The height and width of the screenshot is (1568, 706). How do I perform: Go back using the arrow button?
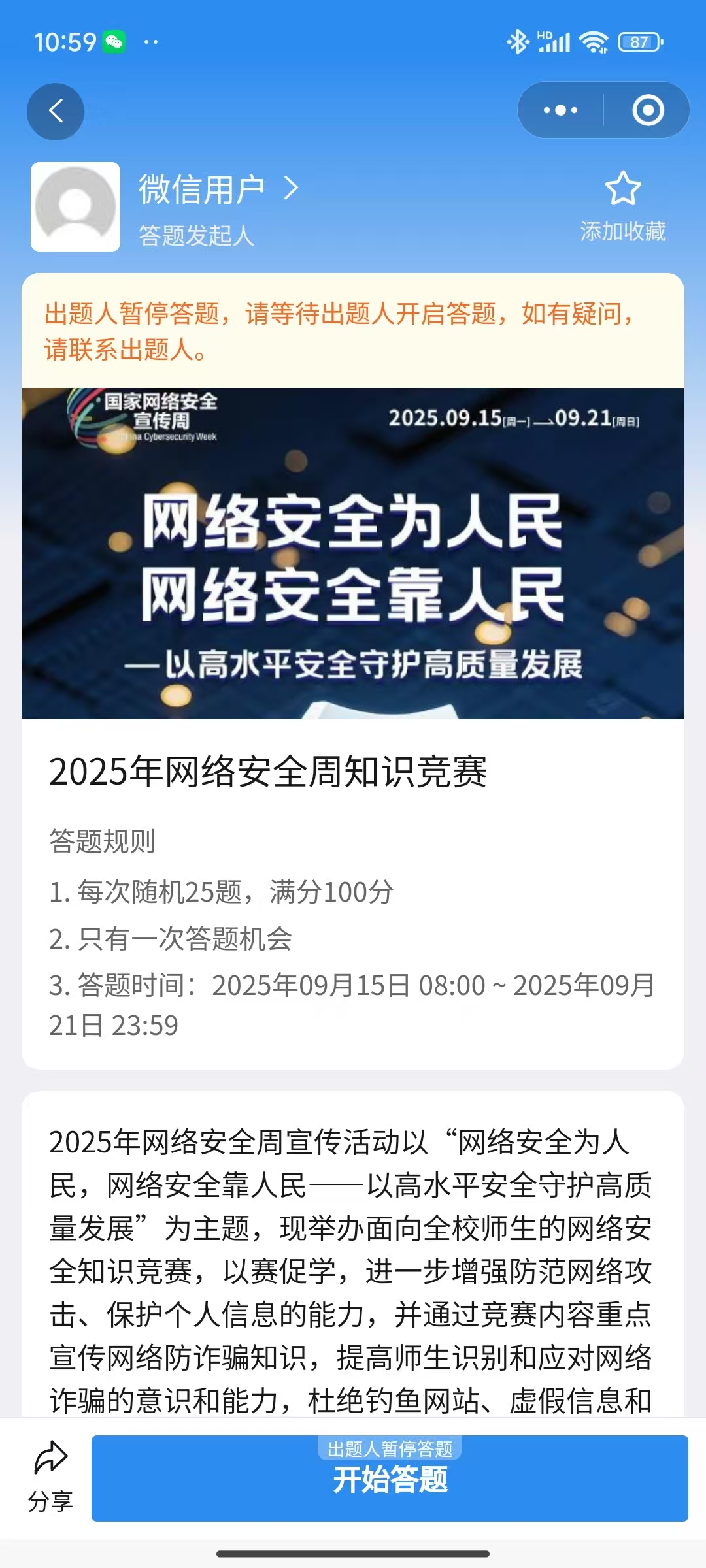tap(56, 111)
